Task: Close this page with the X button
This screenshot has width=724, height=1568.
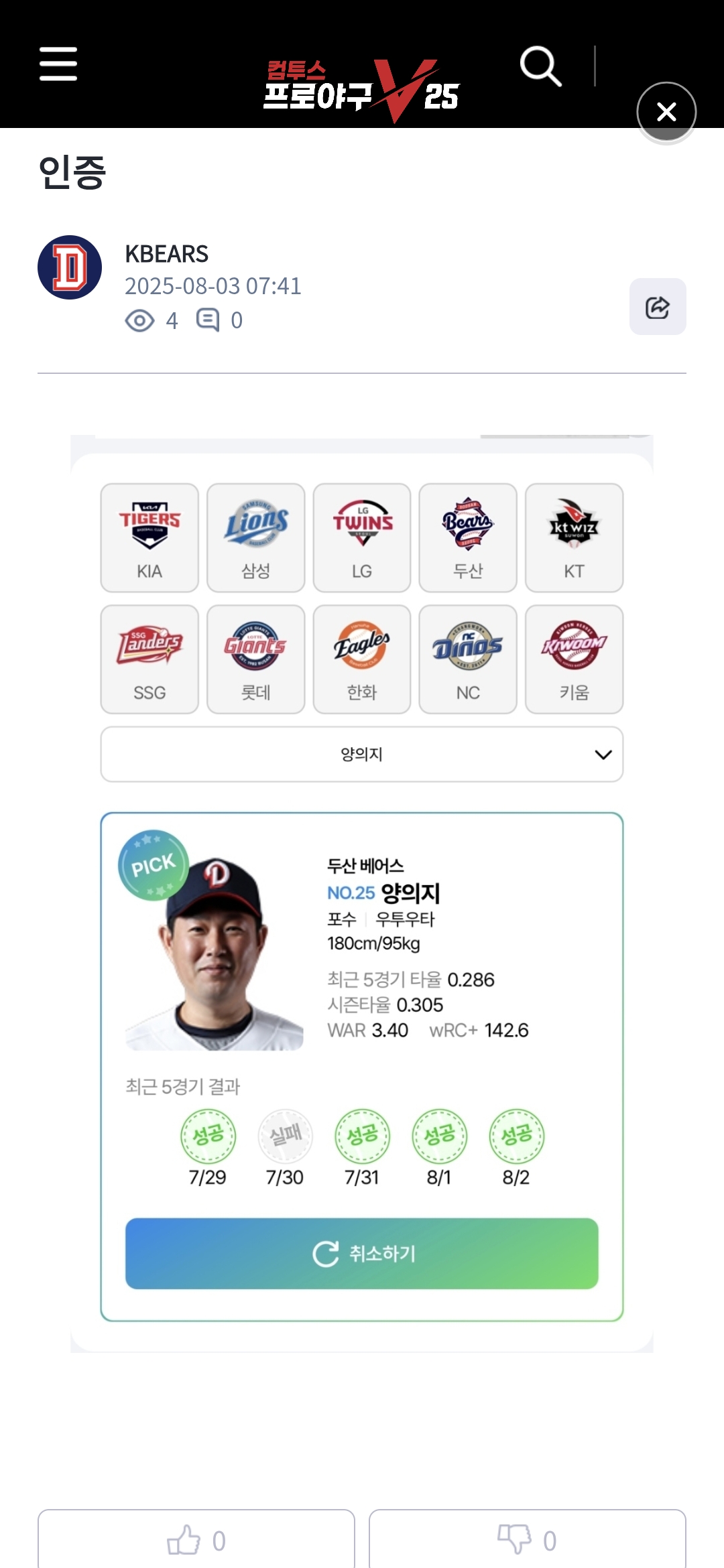Action: pos(666,112)
